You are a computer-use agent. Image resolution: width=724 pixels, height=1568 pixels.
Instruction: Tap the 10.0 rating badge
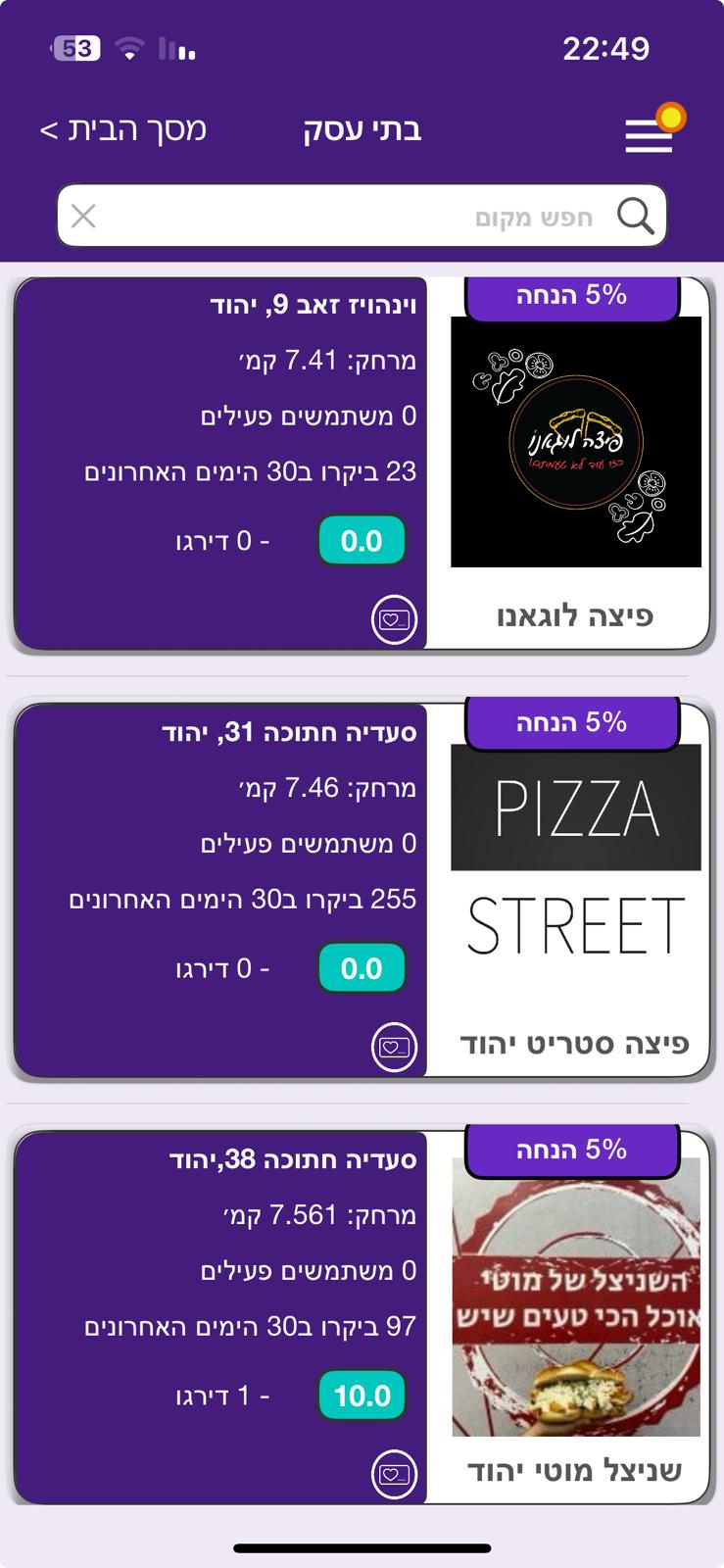362,1395
